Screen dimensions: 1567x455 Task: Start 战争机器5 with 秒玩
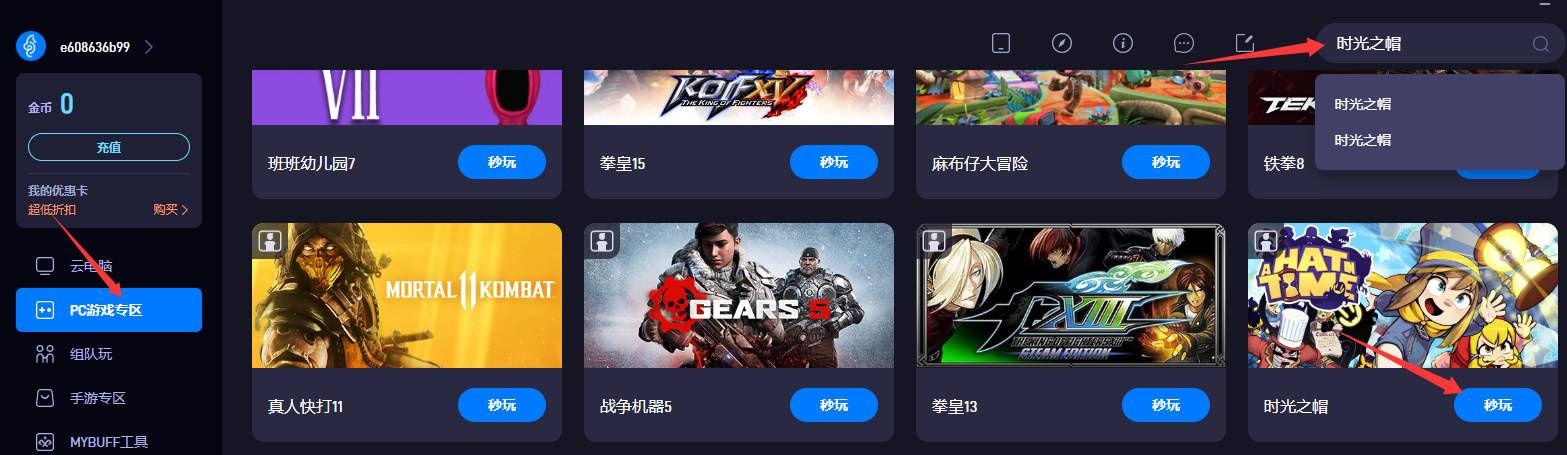coord(833,405)
